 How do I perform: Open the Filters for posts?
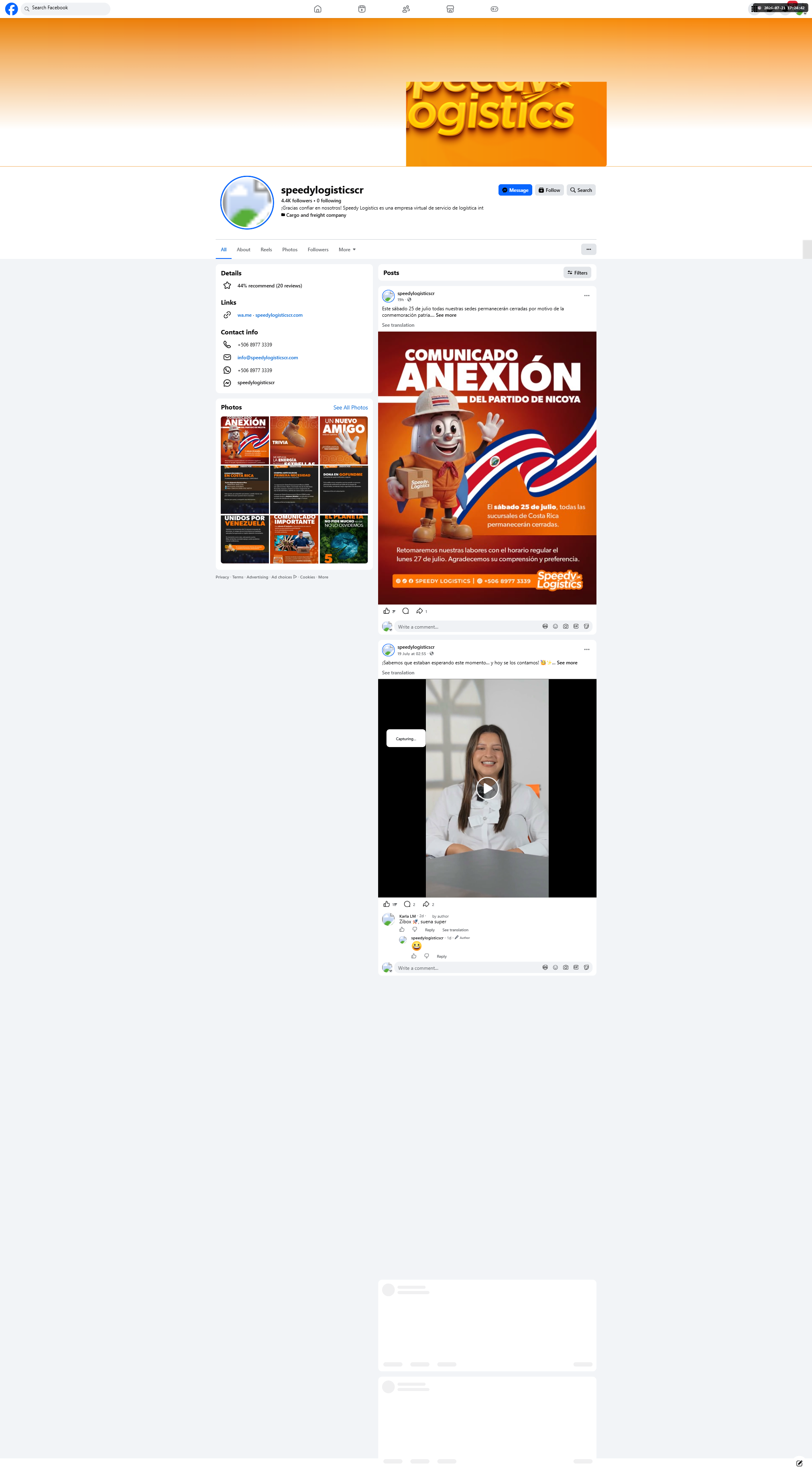[577, 273]
